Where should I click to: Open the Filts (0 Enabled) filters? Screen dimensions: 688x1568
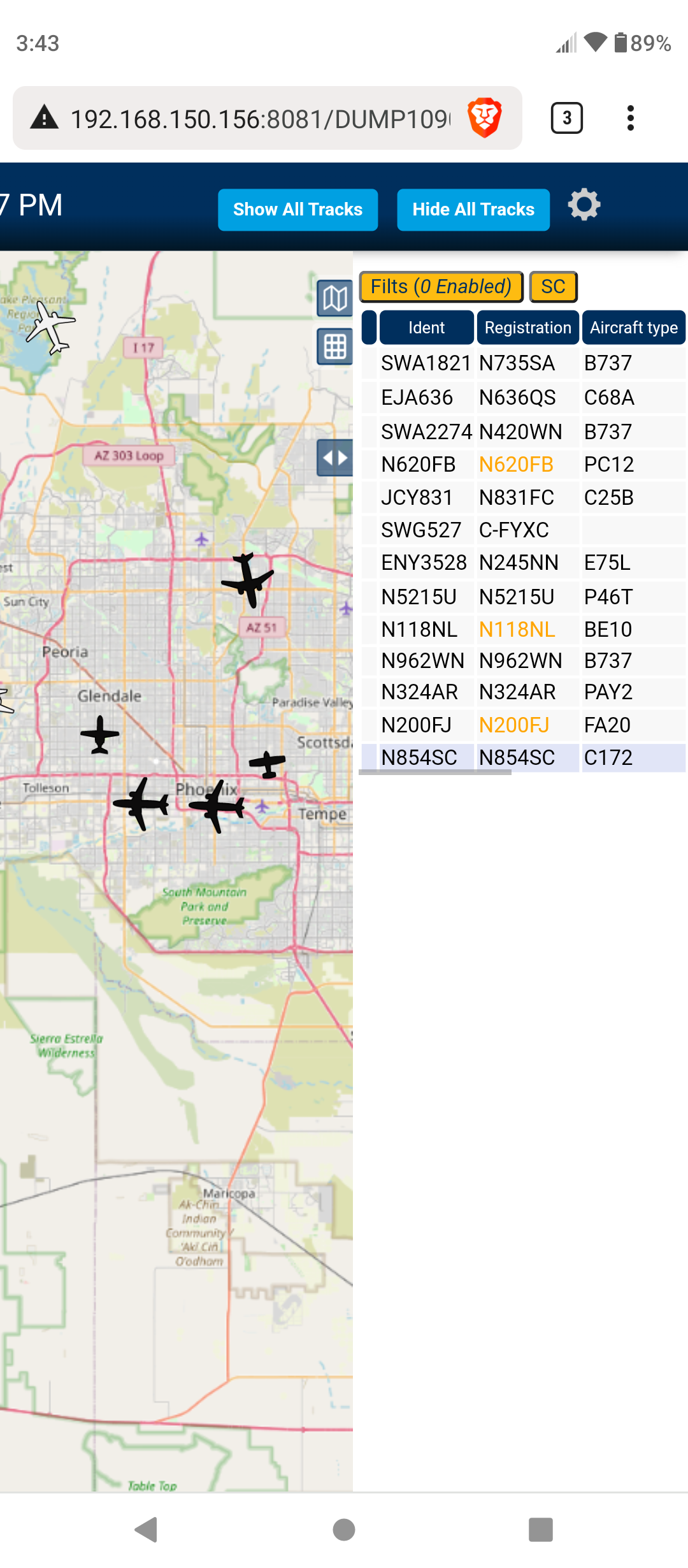point(441,287)
